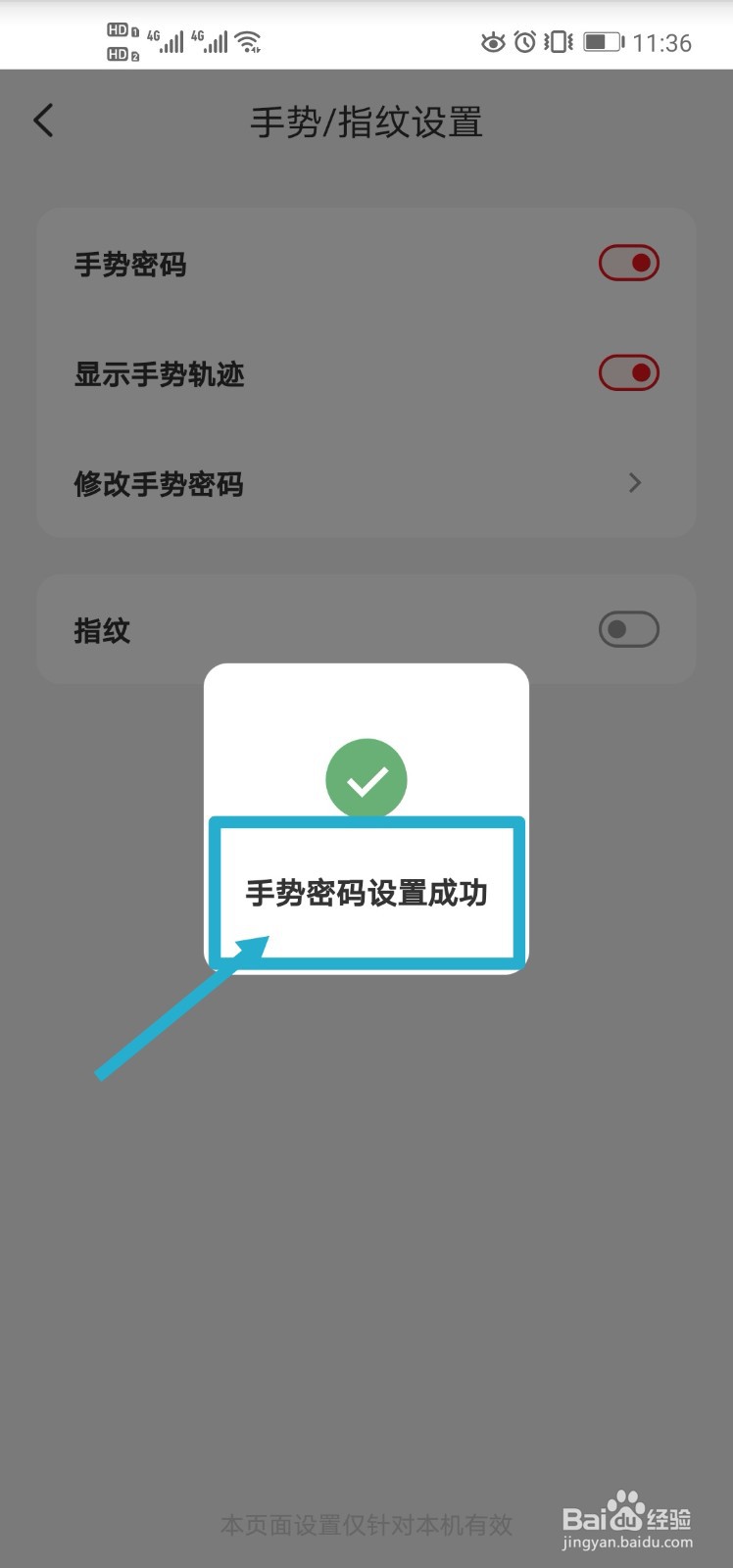Tap the eye protection status bar icon
Image resolution: width=733 pixels, height=1568 pixels.
494,42
